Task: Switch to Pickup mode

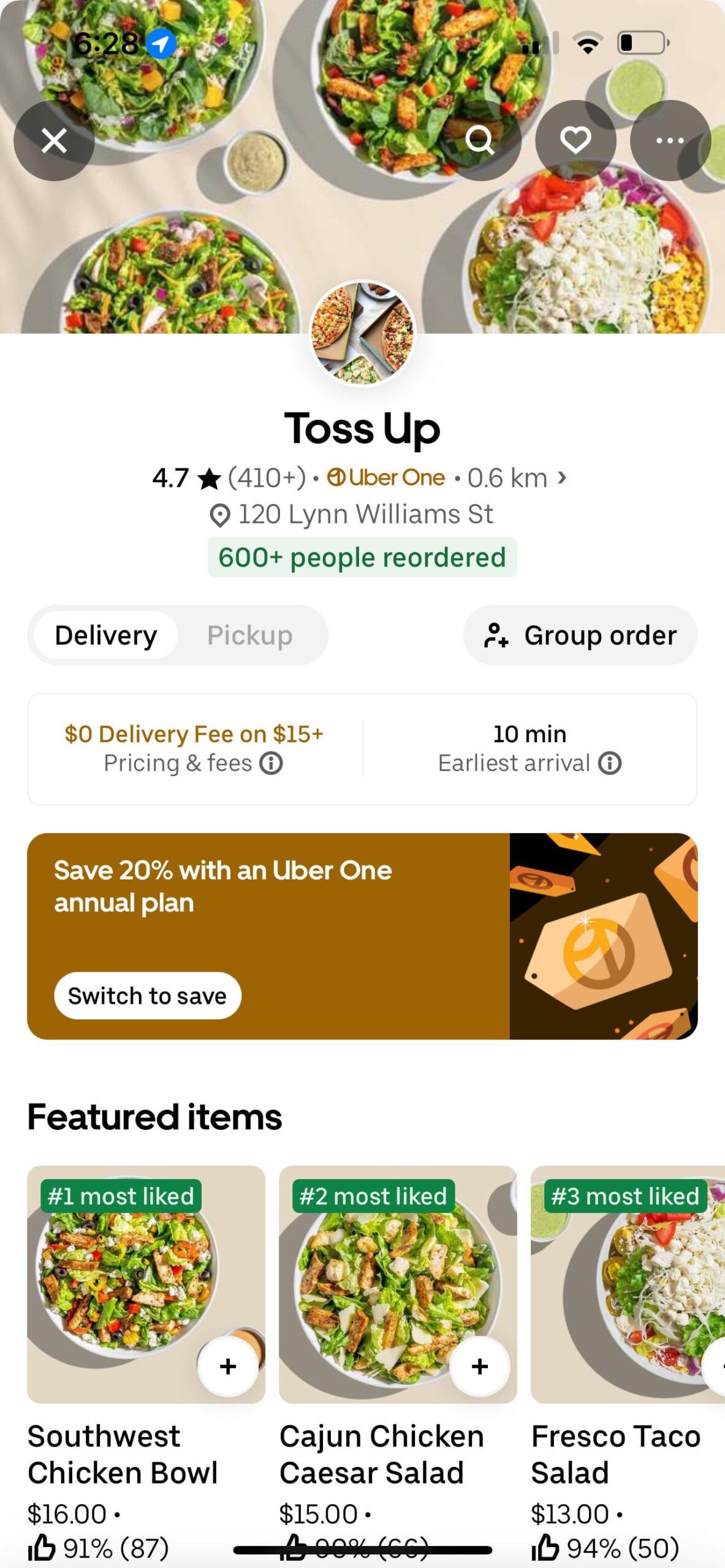Action: click(250, 635)
